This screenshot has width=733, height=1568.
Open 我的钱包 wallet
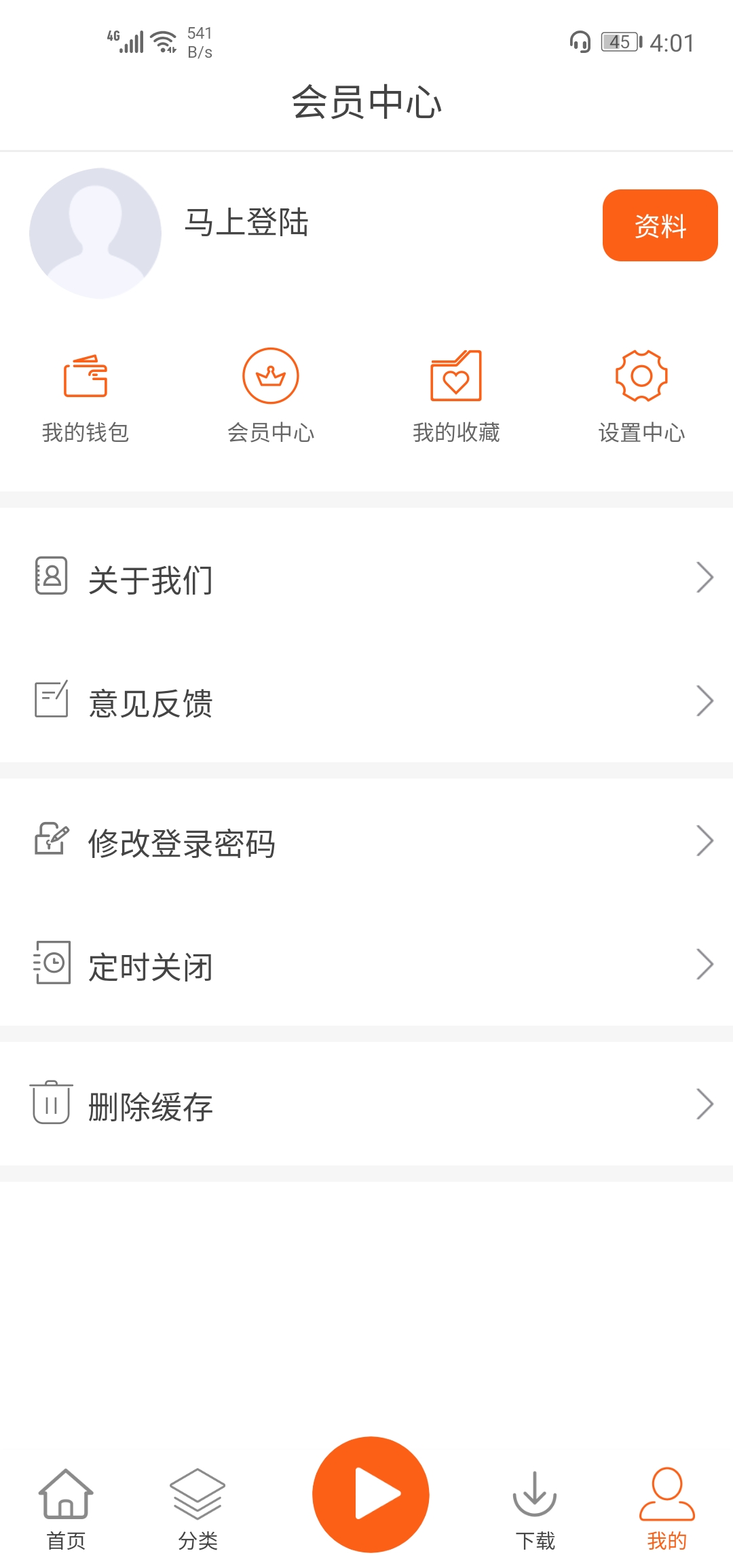point(86,396)
